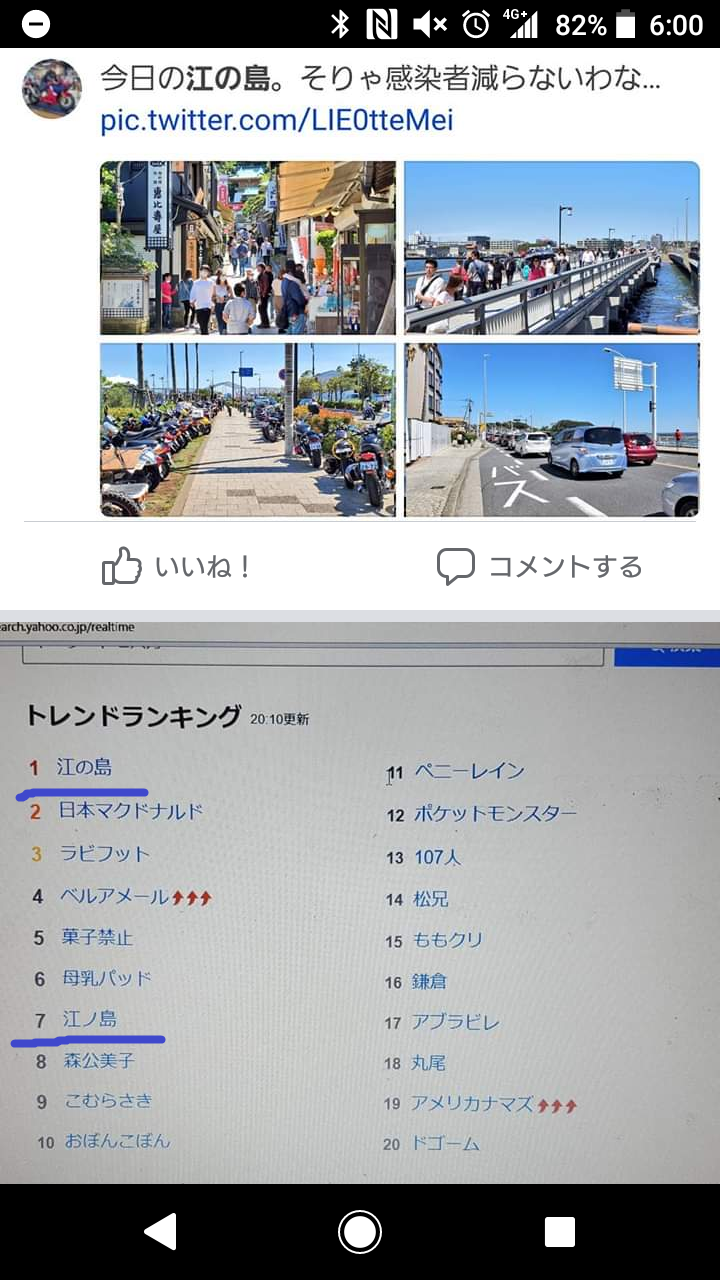
Task: Like this post with いいね！
Action: click(x=176, y=567)
